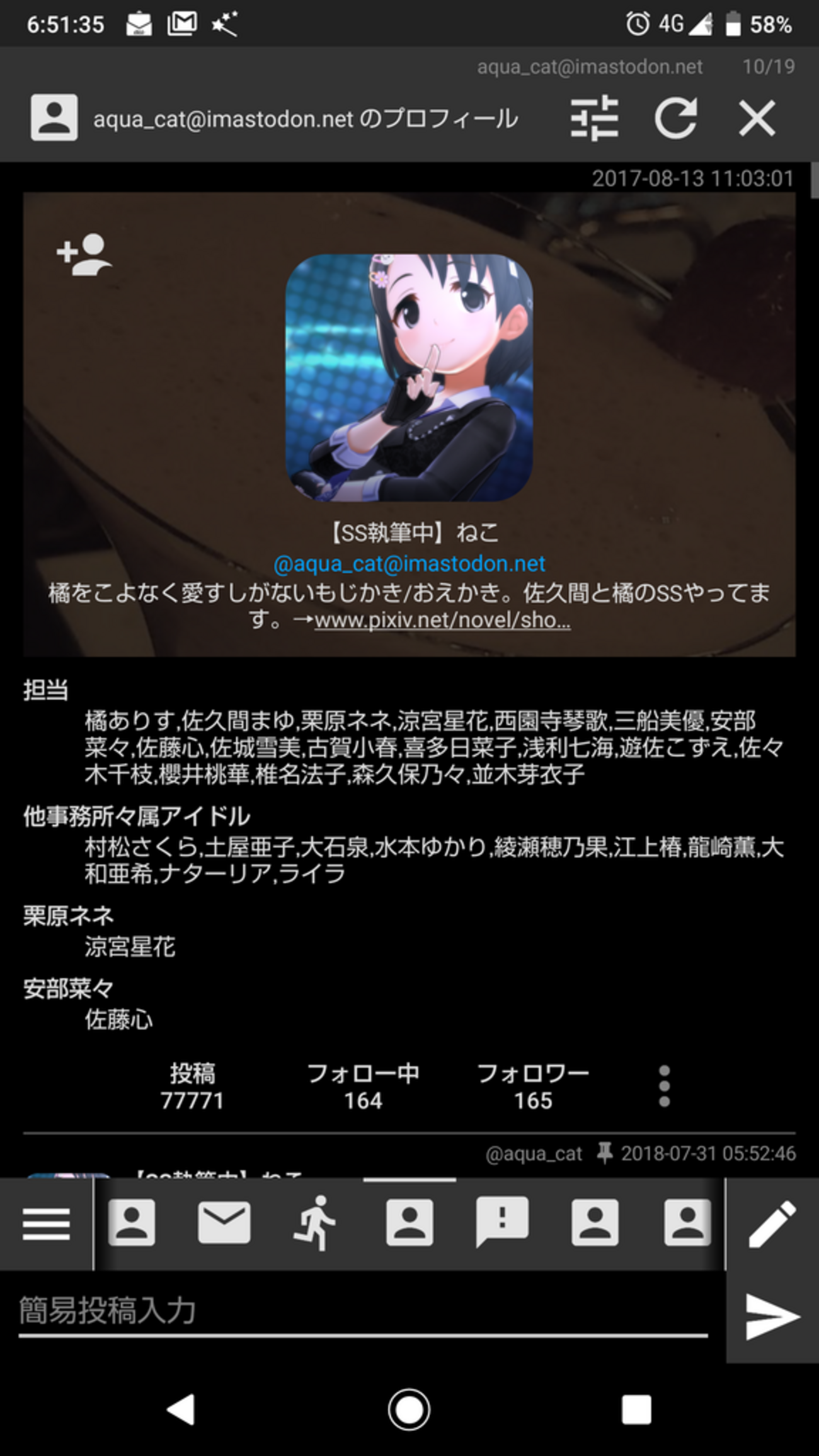
Task: Send the quick post
Action: [772, 1316]
